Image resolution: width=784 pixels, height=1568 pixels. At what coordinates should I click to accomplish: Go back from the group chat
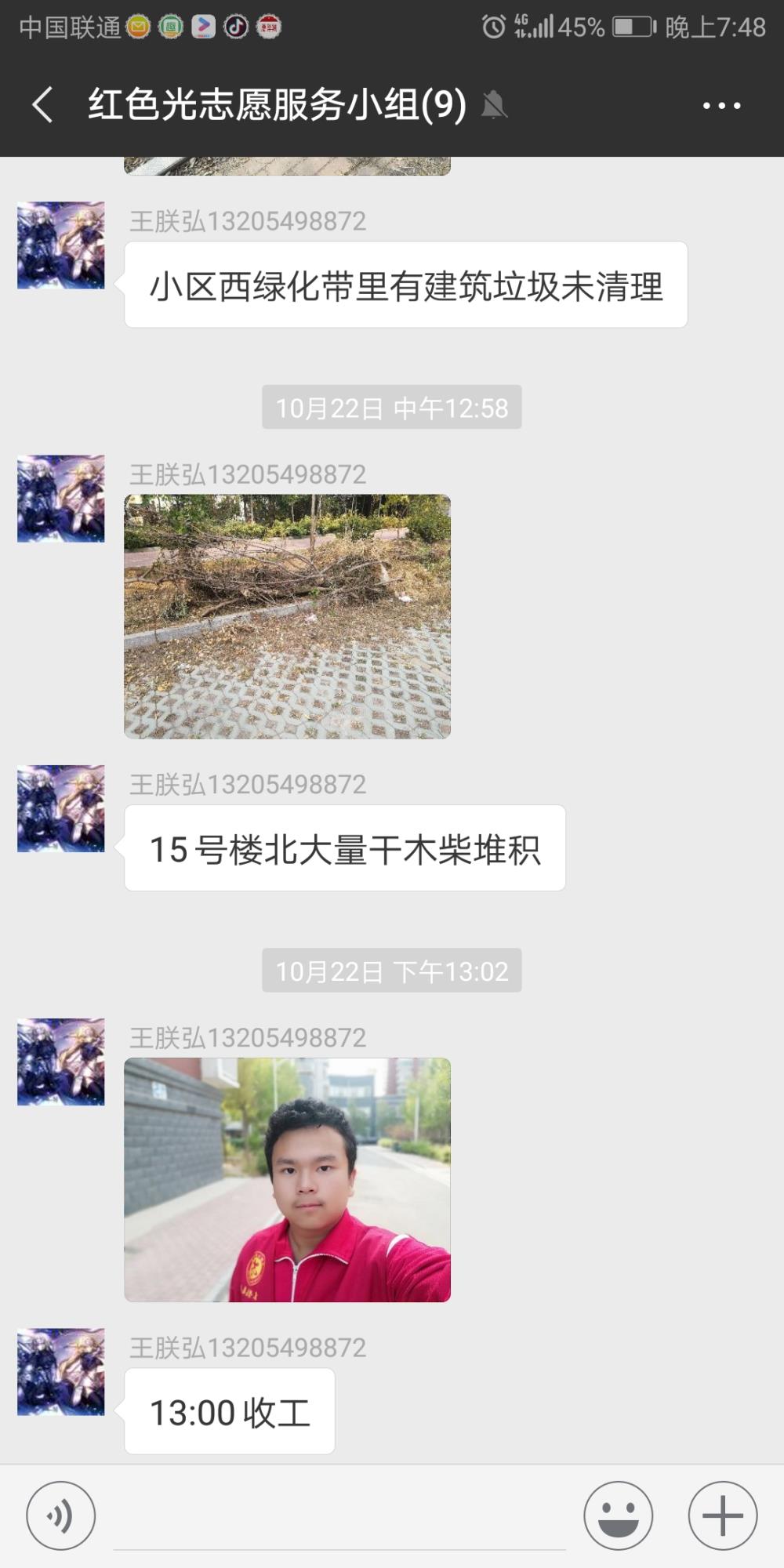(42, 104)
